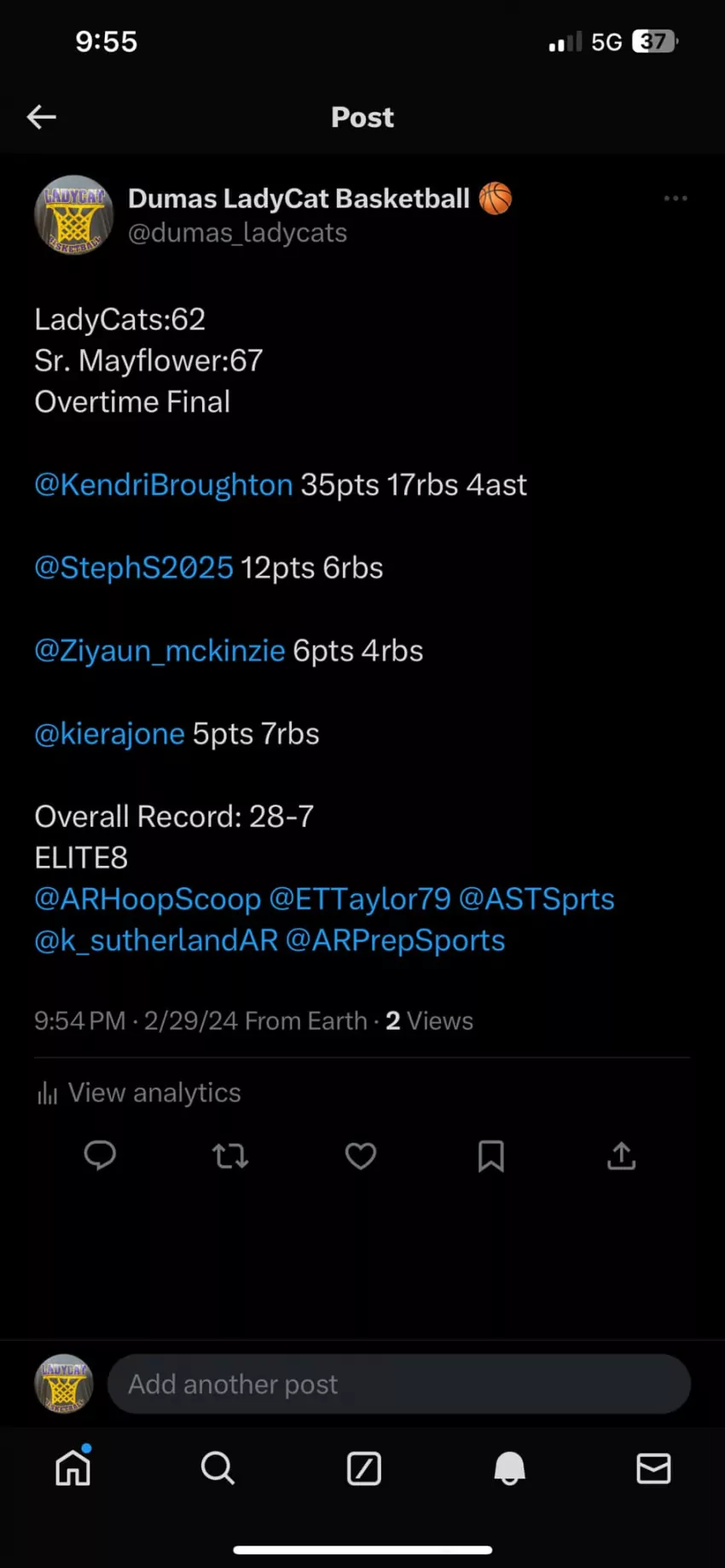Visit the @ASTSprts profile

[x=536, y=898]
